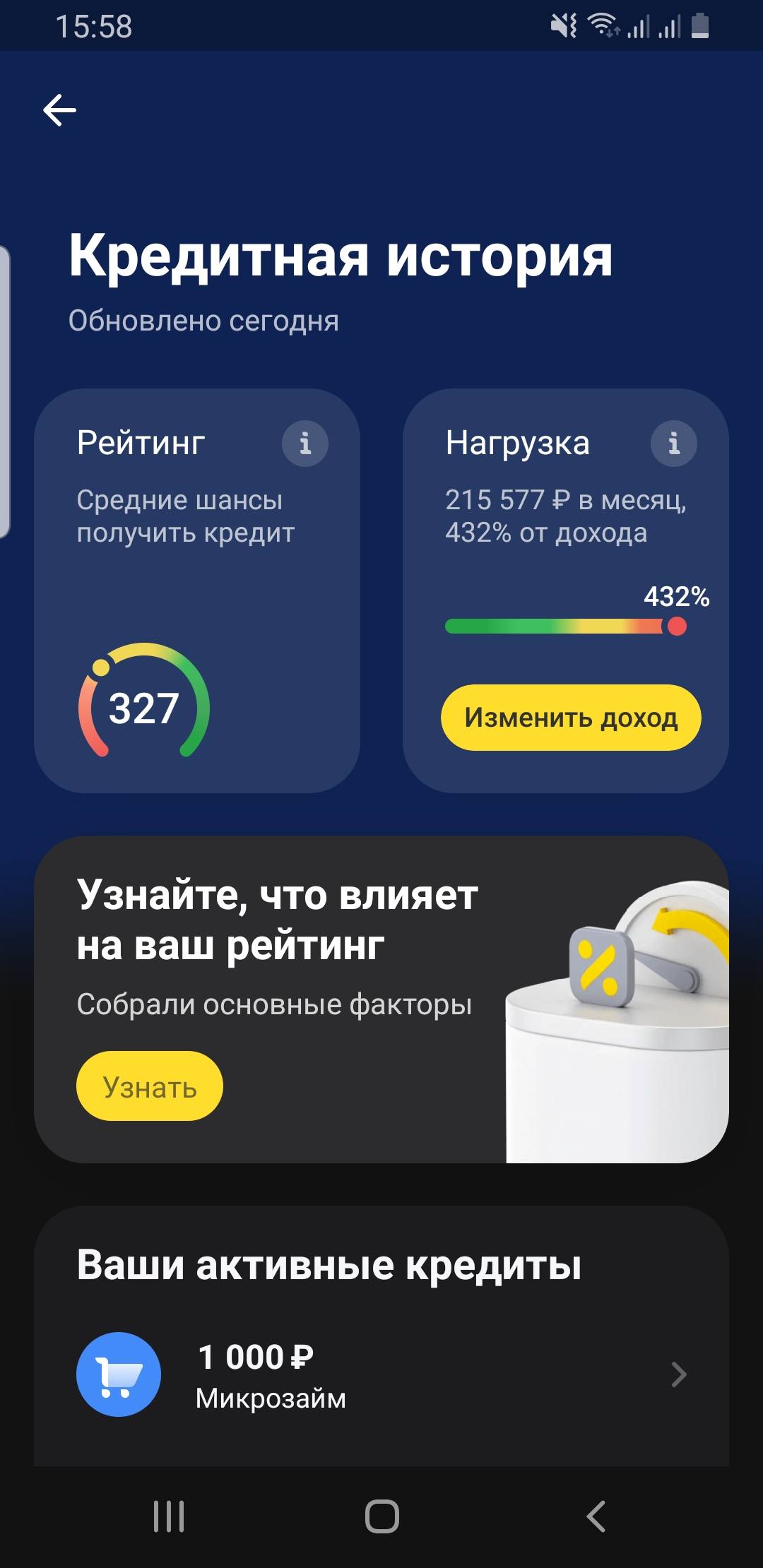
Task: Tap the back arrow to exit credit history
Action: (59, 109)
